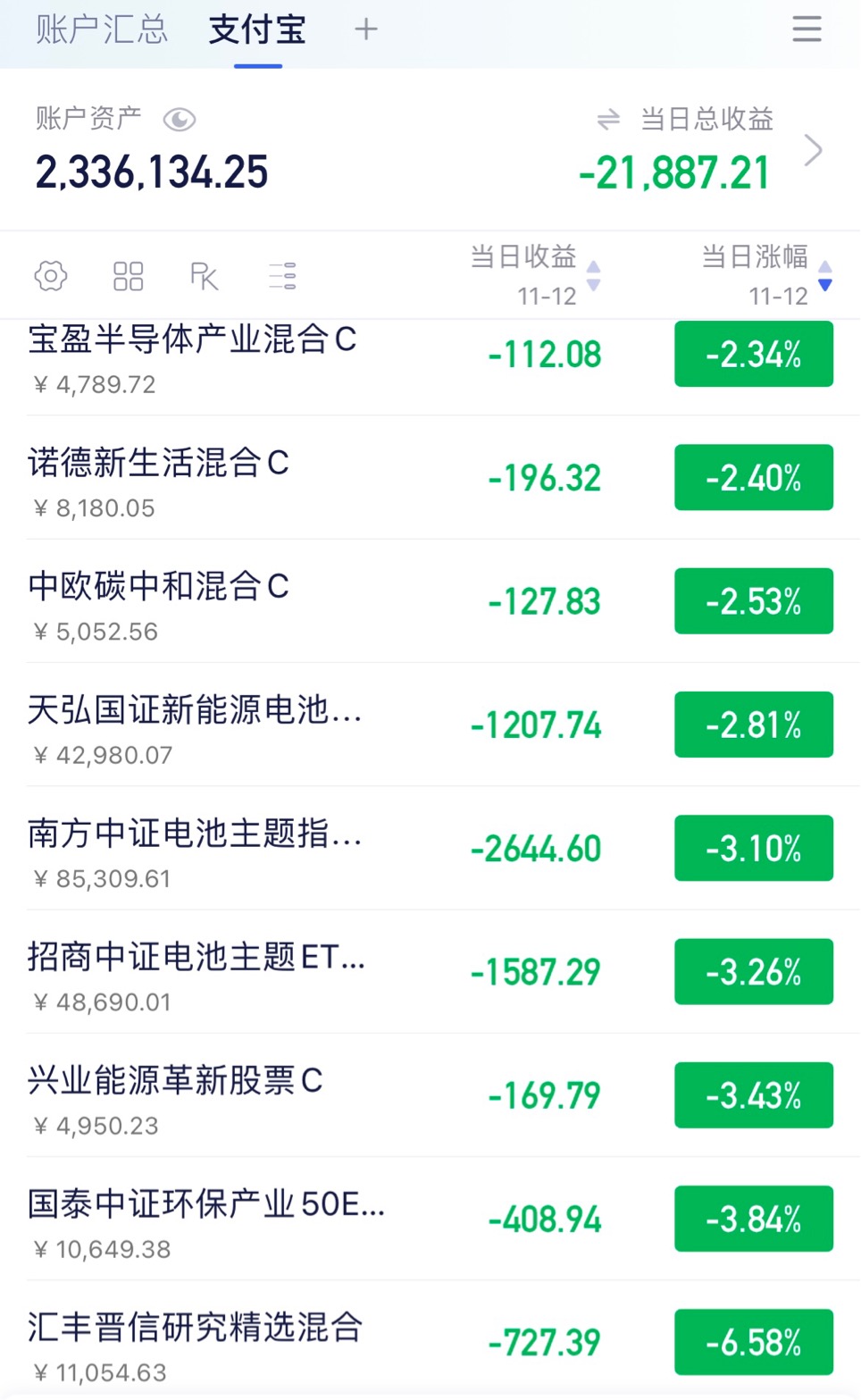Hide account assets with the eye icon
Viewport: 861px width, 1400px height.
(180, 119)
